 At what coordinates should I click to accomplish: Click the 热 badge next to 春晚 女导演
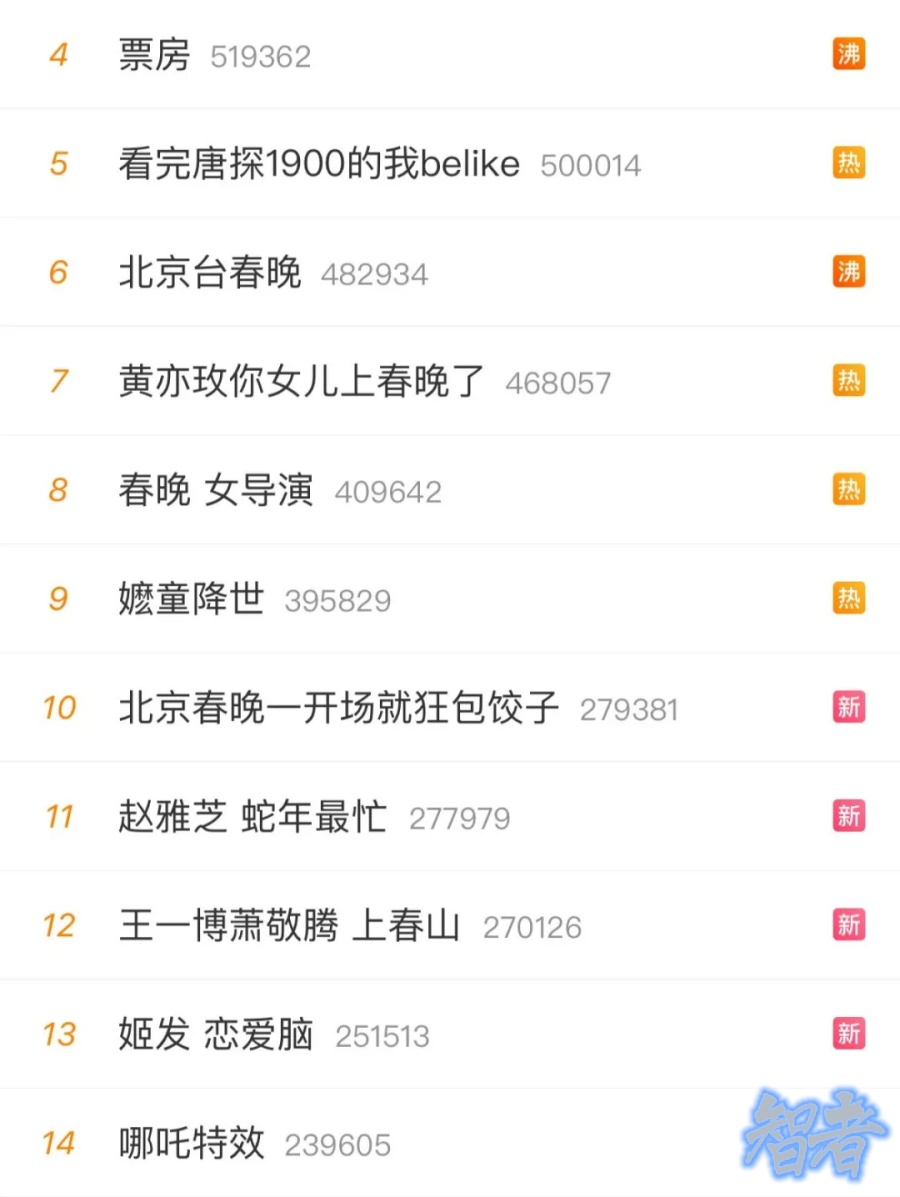coord(849,490)
